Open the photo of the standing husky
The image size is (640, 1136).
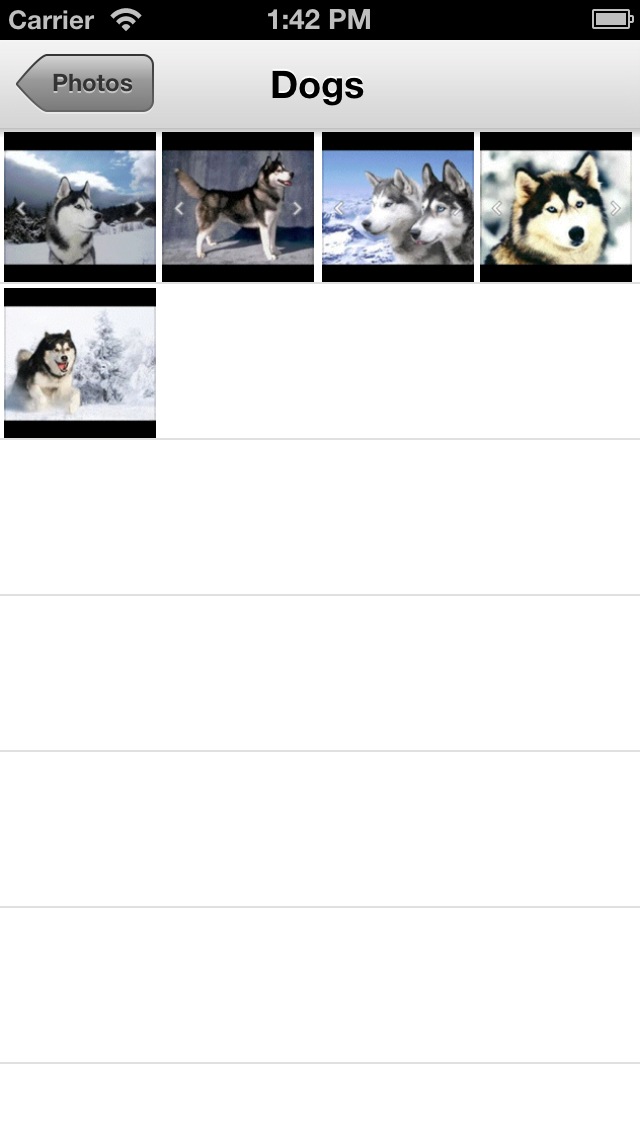[238, 206]
